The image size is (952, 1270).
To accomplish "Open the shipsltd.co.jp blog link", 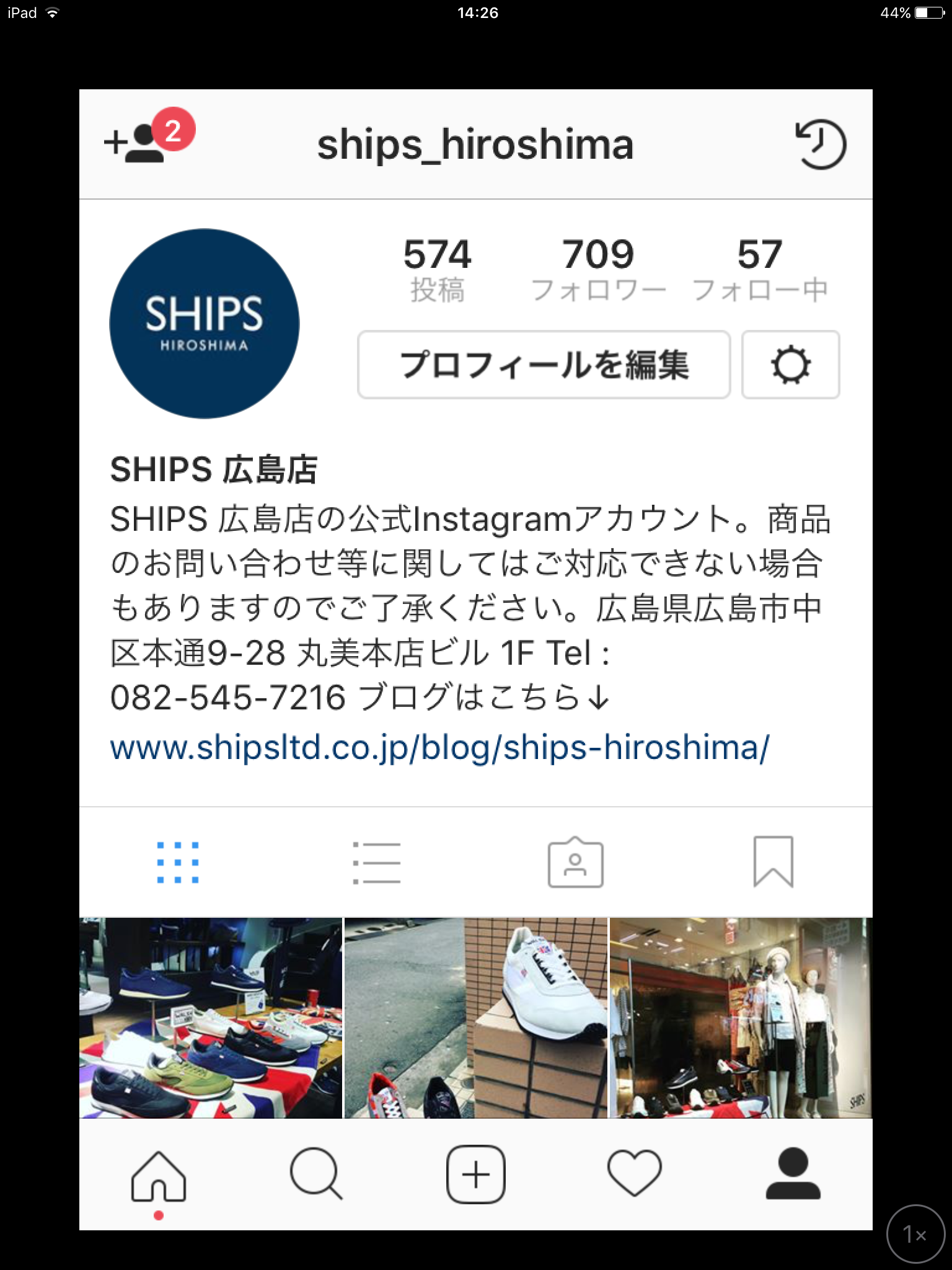I will 439,747.
